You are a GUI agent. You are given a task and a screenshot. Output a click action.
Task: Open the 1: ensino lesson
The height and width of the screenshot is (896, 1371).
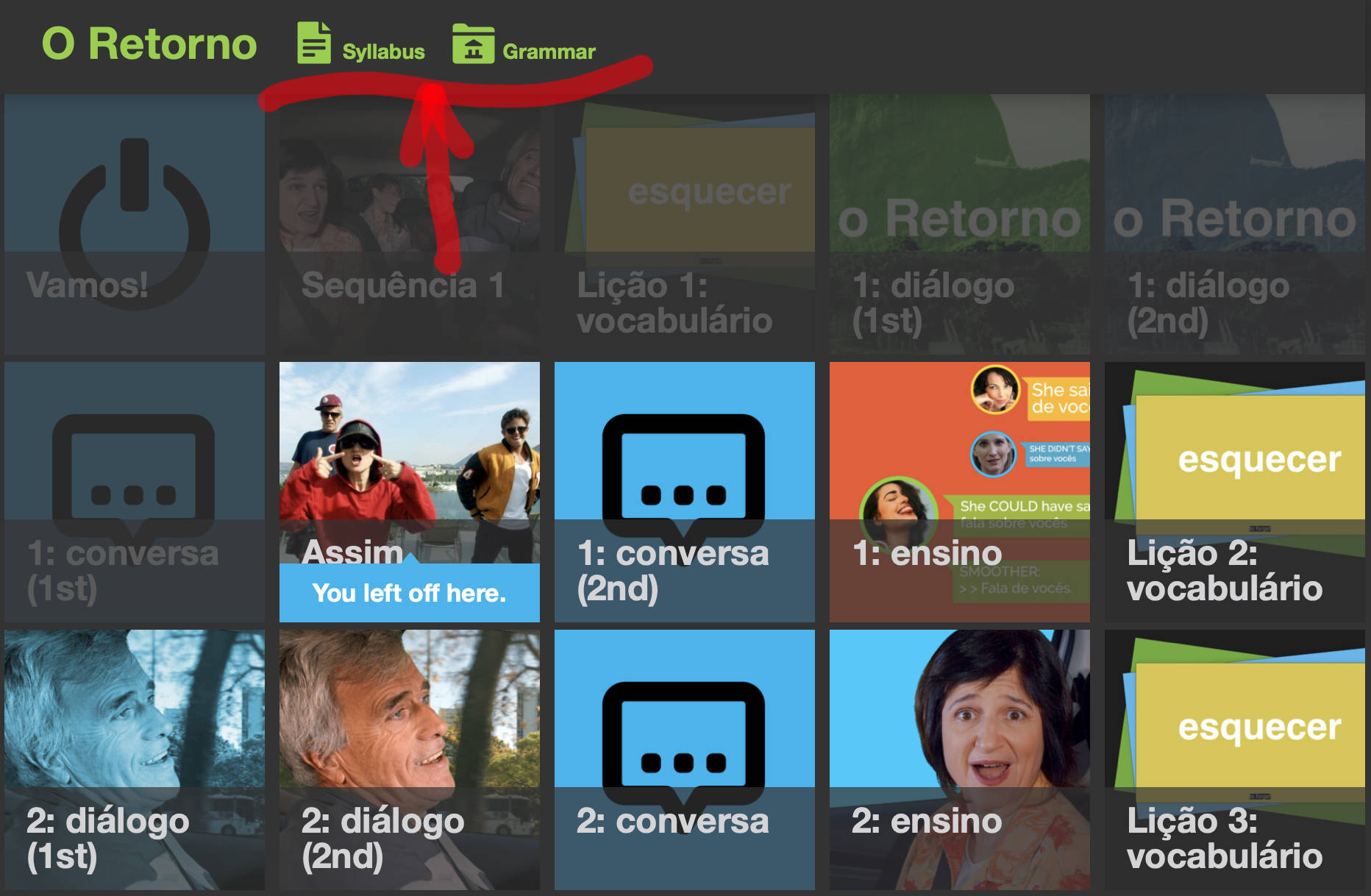(959, 491)
